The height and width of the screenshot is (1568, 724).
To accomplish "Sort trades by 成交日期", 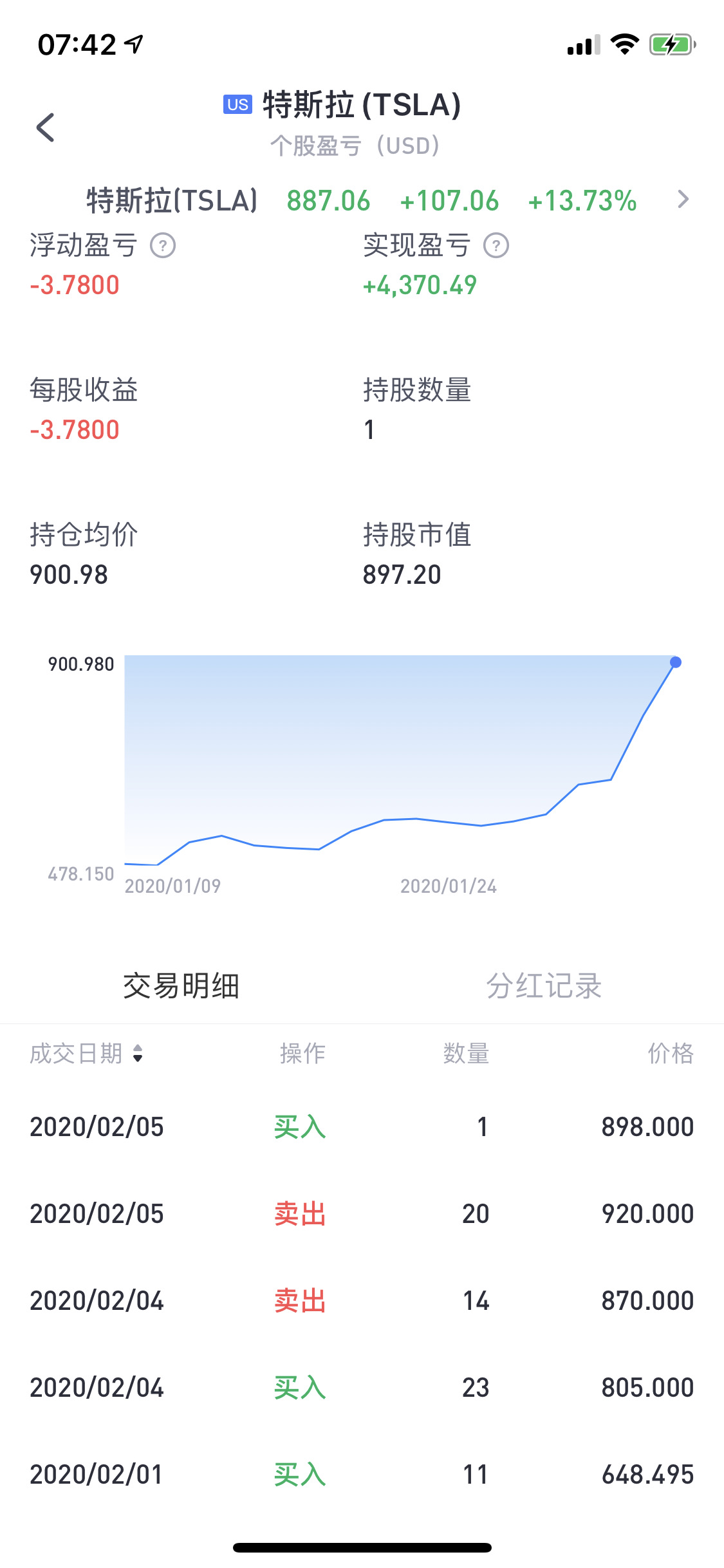I will pyautogui.click(x=86, y=1054).
